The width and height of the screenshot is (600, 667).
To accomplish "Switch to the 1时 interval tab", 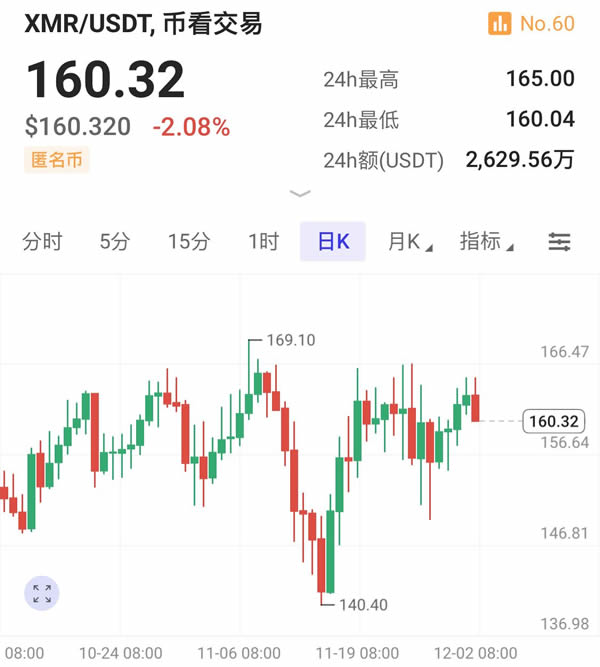I will pyautogui.click(x=263, y=241).
